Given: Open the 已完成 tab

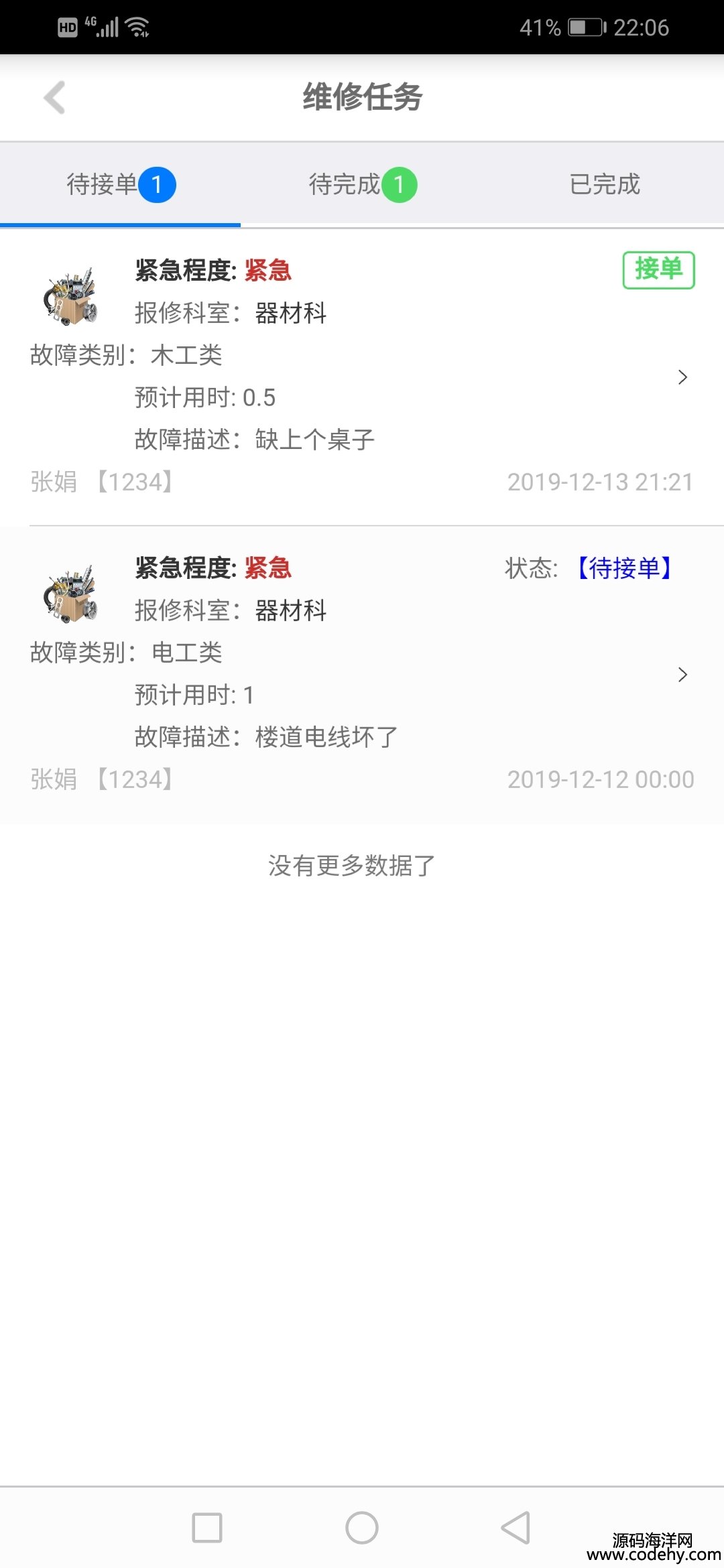Looking at the screenshot, I should click(604, 184).
